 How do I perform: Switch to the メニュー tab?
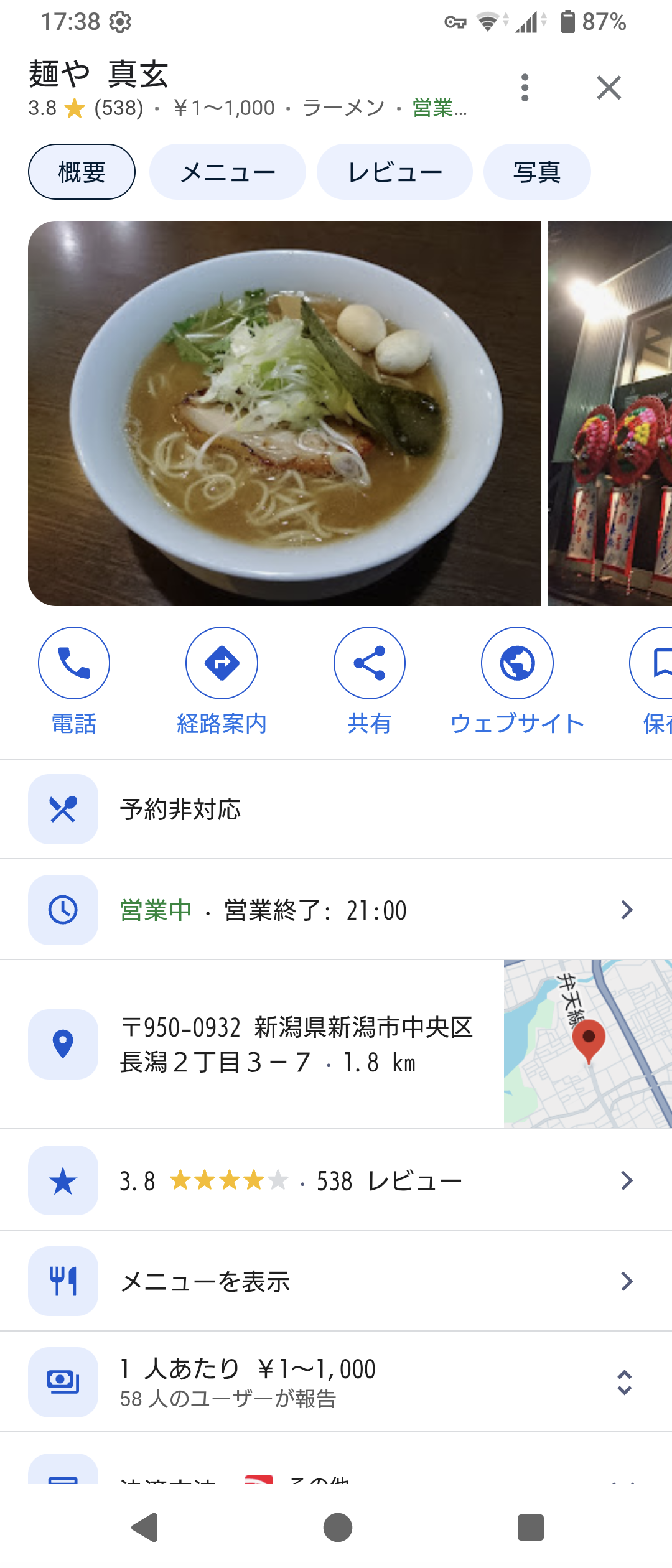[228, 172]
